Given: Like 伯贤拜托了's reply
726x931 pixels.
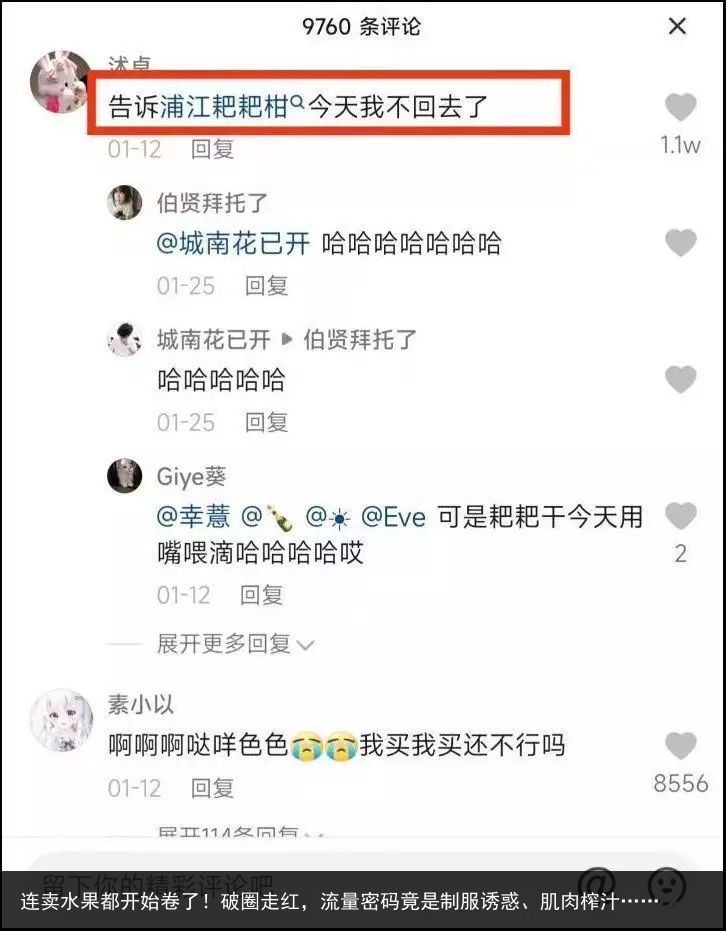Looking at the screenshot, I should click(680, 243).
